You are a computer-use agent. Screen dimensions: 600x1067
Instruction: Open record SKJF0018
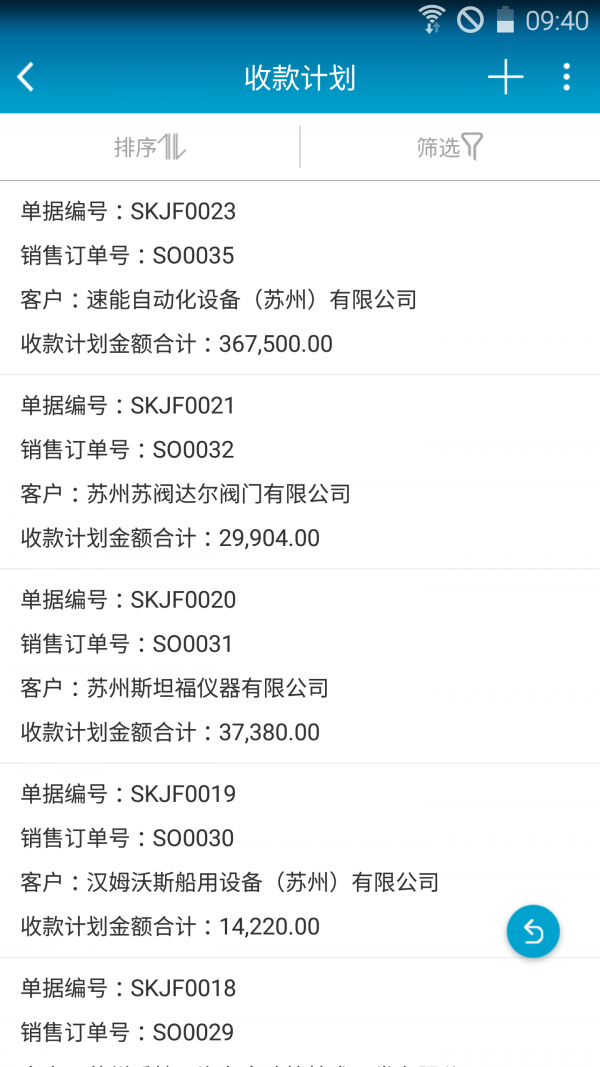tap(300, 1010)
